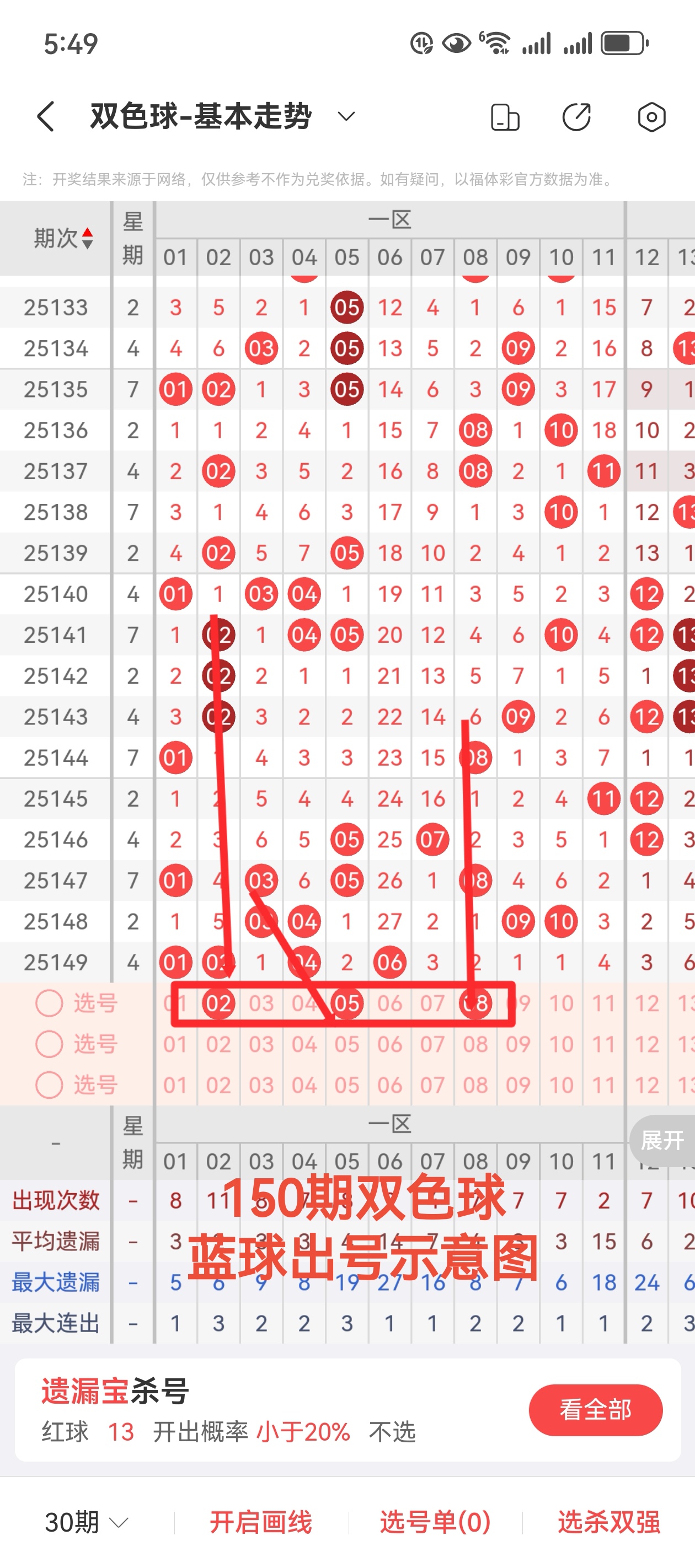Share this trend chart
The width and height of the screenshot is (695, 1568).
pyautogui.click(x=576, y=117)
